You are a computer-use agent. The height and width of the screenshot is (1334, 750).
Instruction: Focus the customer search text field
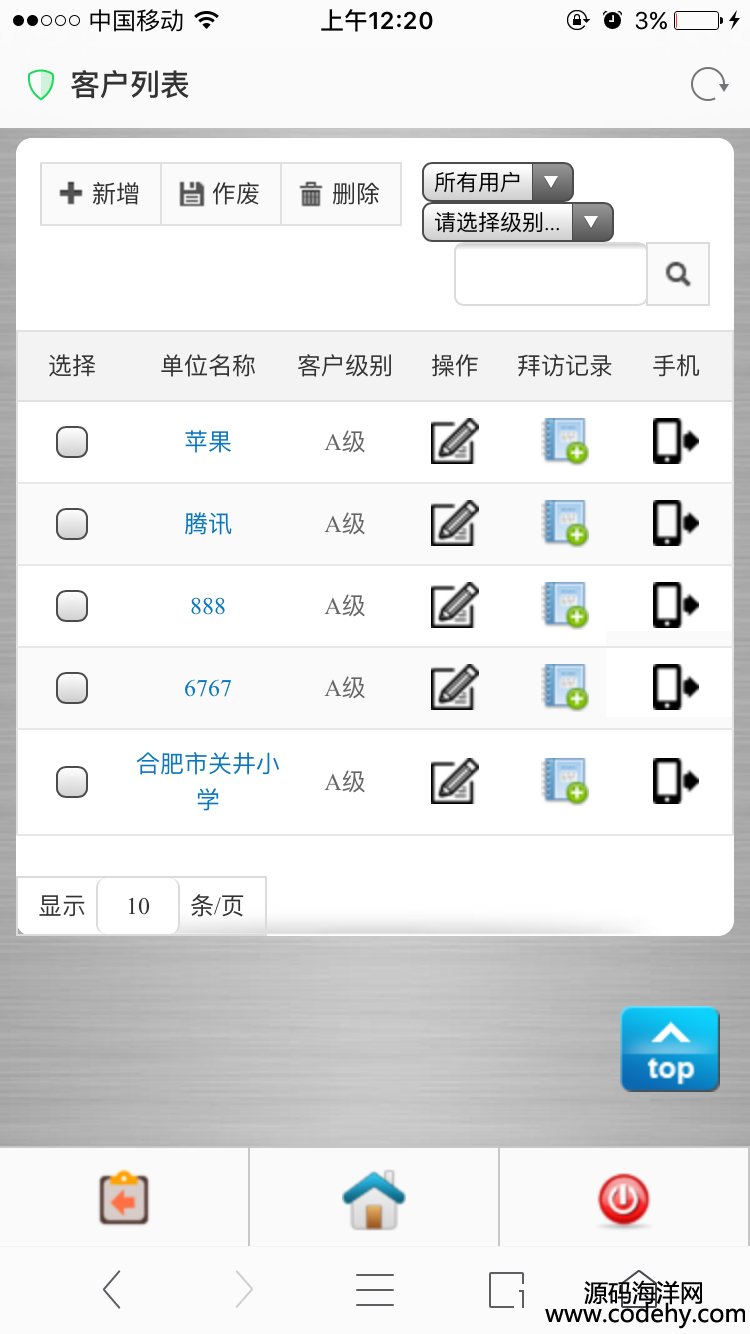click(x=550, y=274)
